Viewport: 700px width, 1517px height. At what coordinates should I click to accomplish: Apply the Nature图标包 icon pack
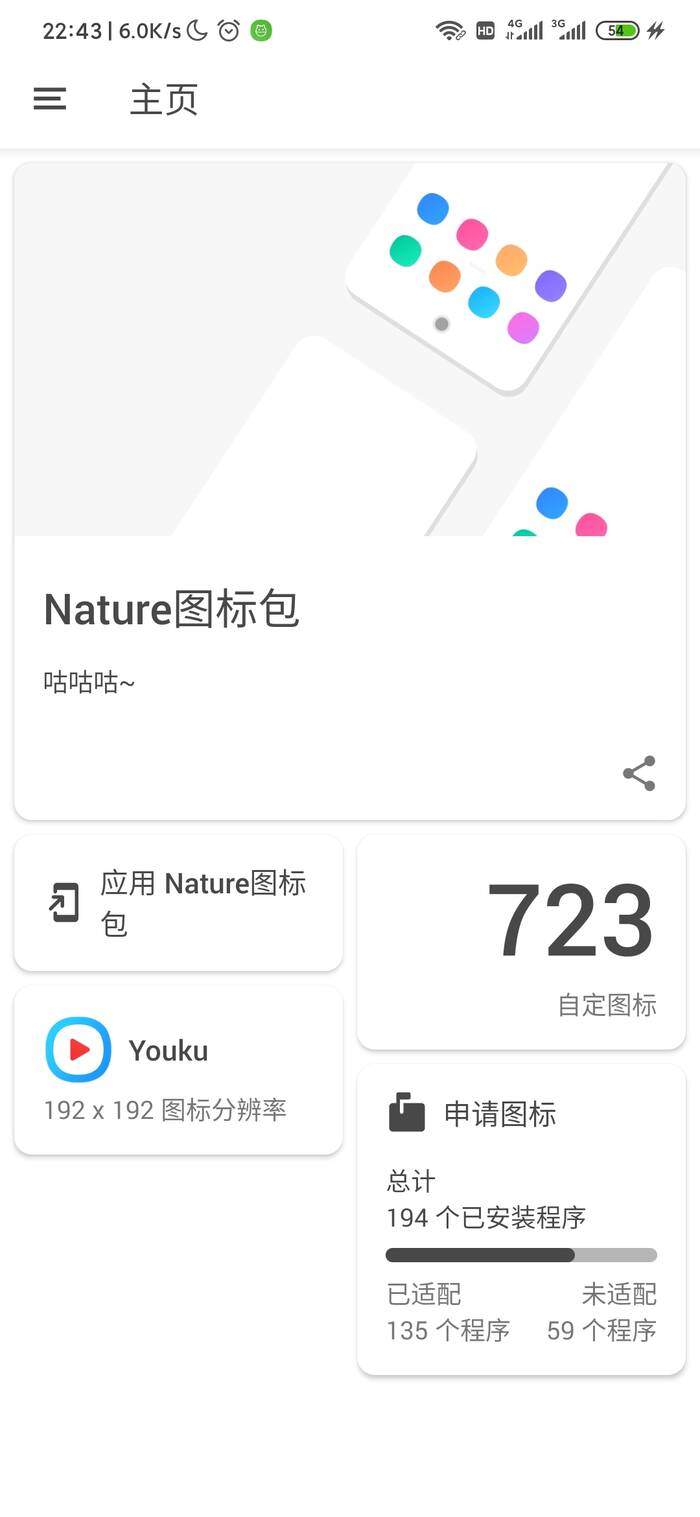tap(178, 903)
